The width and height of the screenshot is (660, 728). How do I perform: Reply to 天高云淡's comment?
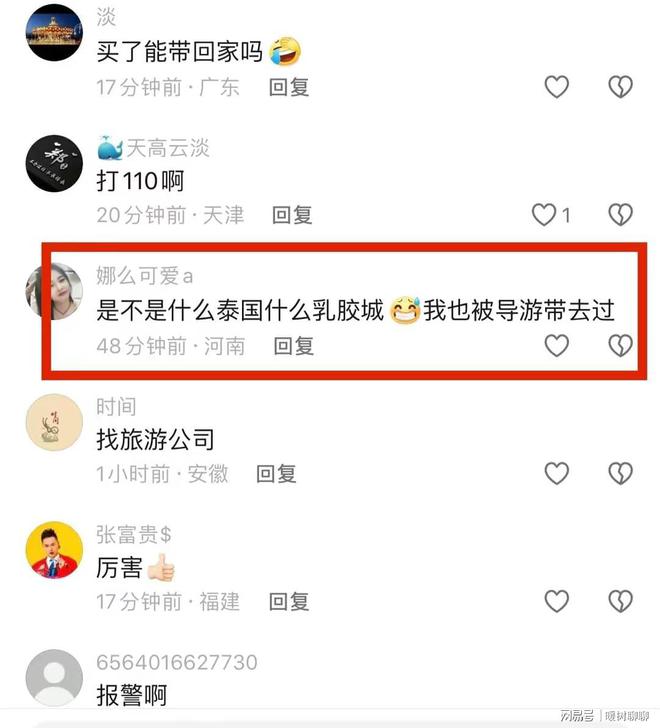293,214
